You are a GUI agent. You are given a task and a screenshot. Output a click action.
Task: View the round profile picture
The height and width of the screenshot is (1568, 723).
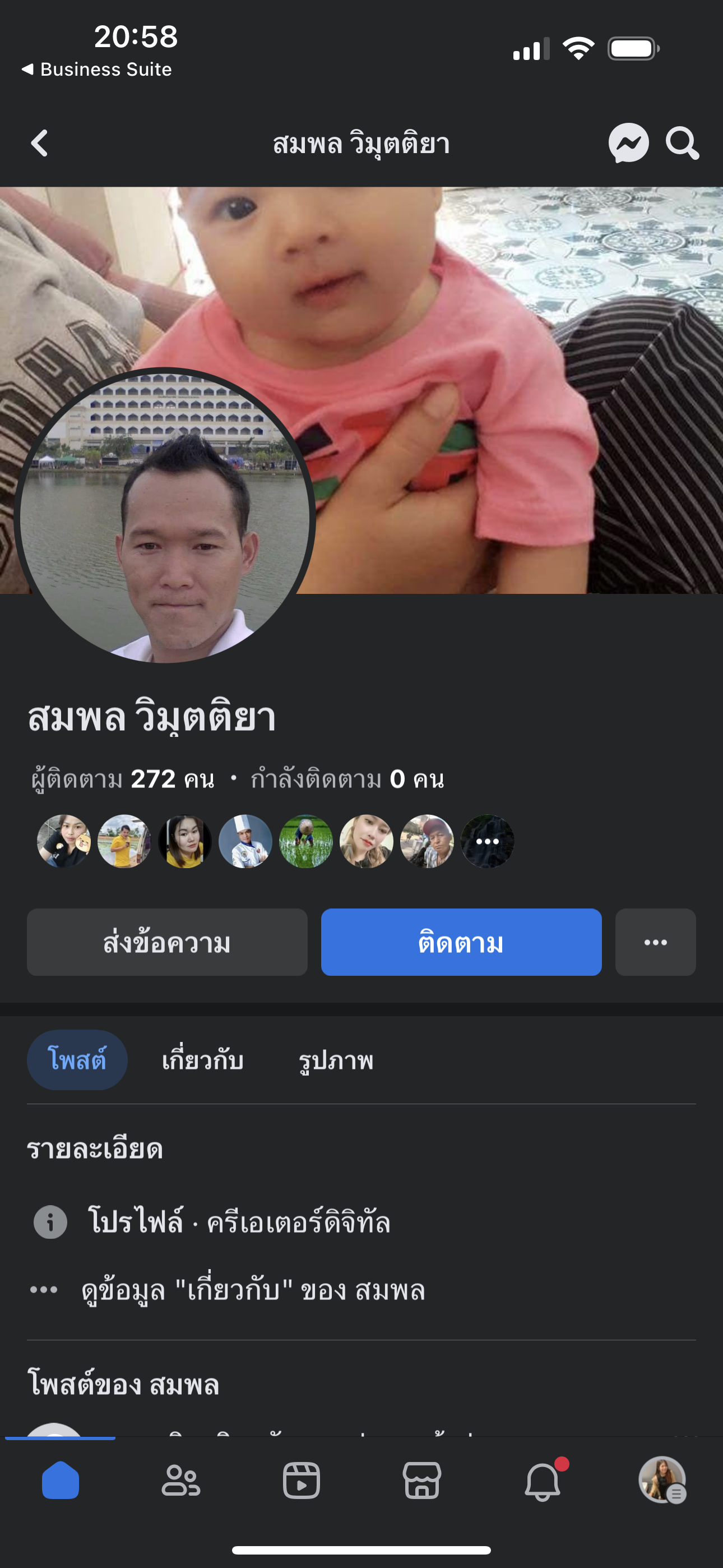(164, 518)
